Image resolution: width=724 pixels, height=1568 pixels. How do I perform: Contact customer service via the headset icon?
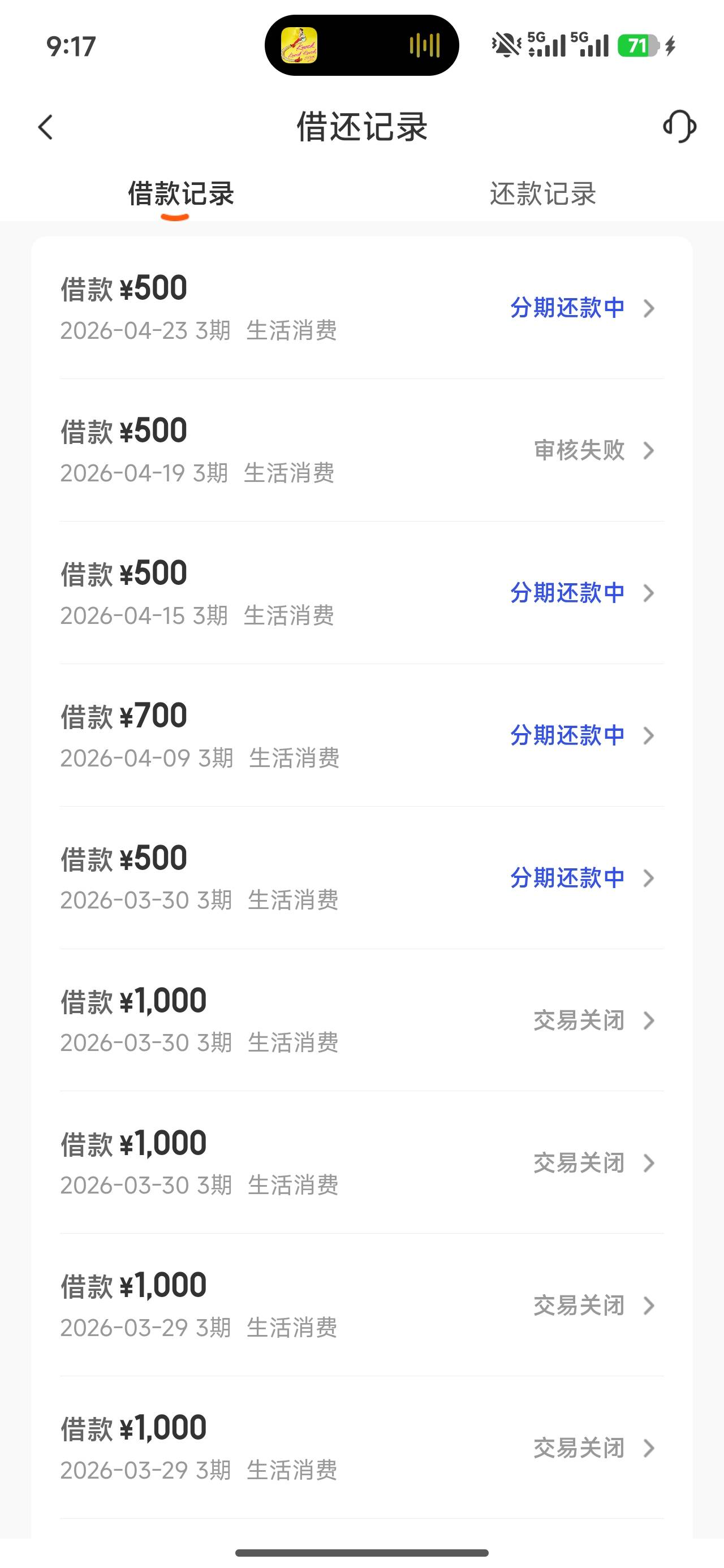(x=679, y=127)
